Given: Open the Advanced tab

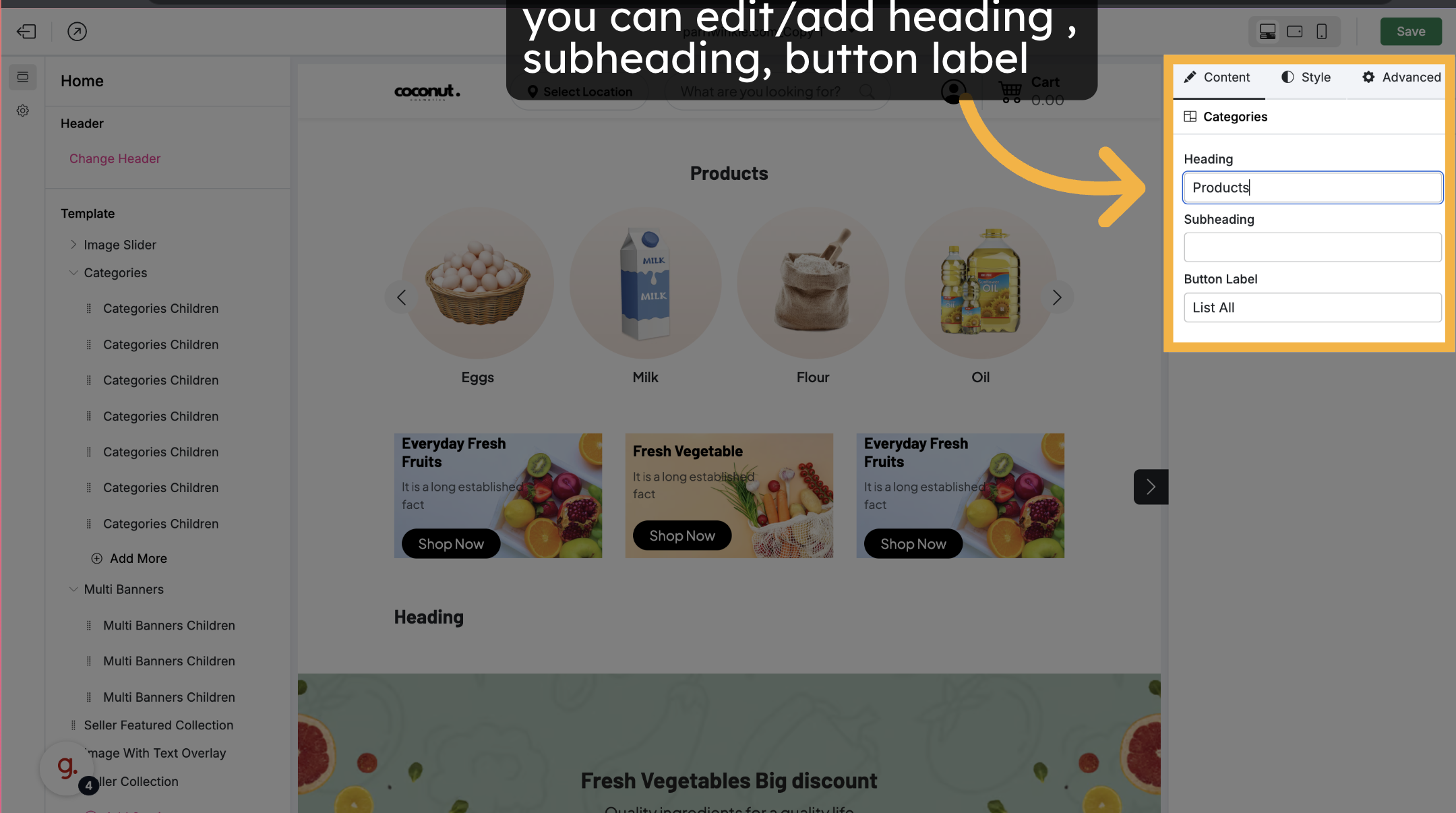Looking at the screenshot, I should point(1401,78).
